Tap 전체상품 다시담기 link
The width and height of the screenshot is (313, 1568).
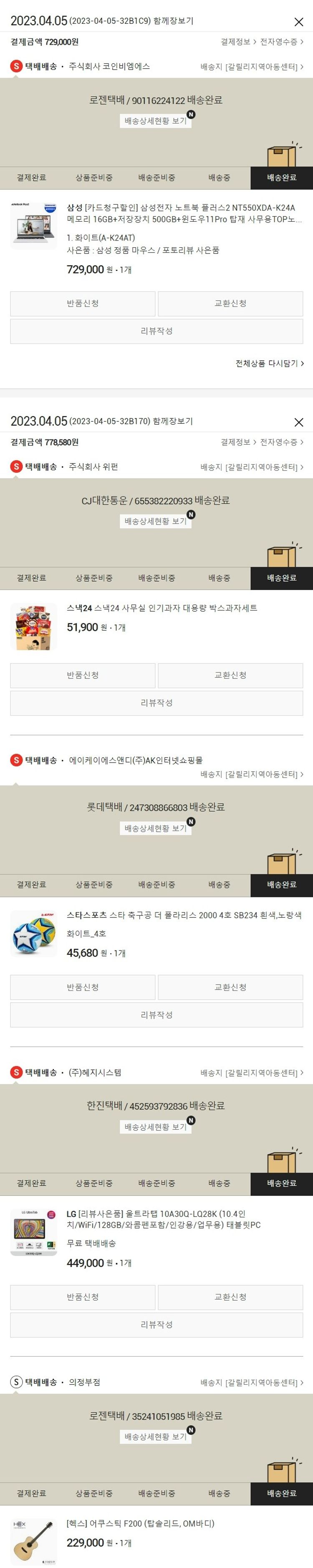(x=269, y=363)
